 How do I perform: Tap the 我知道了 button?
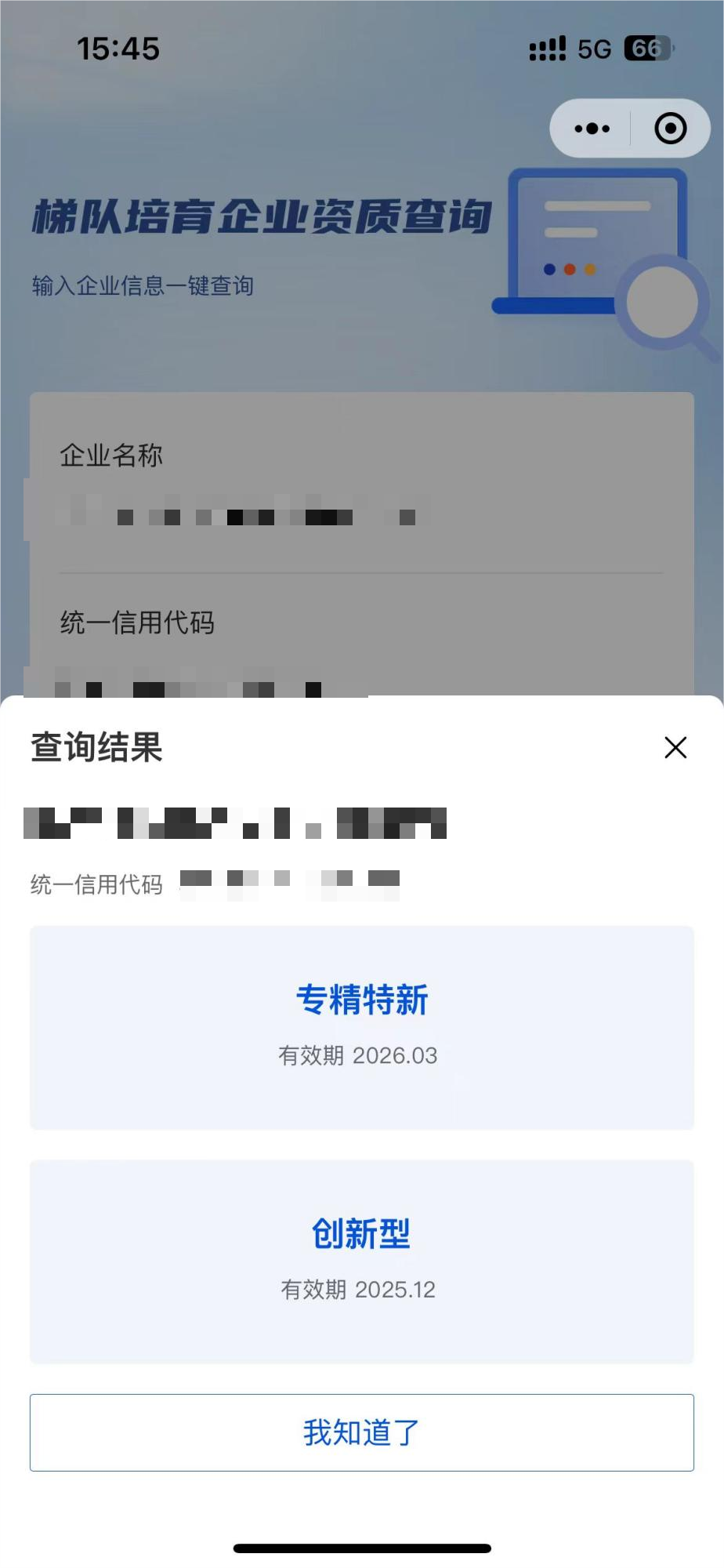pyautogui.click(x=362, y=1432)
